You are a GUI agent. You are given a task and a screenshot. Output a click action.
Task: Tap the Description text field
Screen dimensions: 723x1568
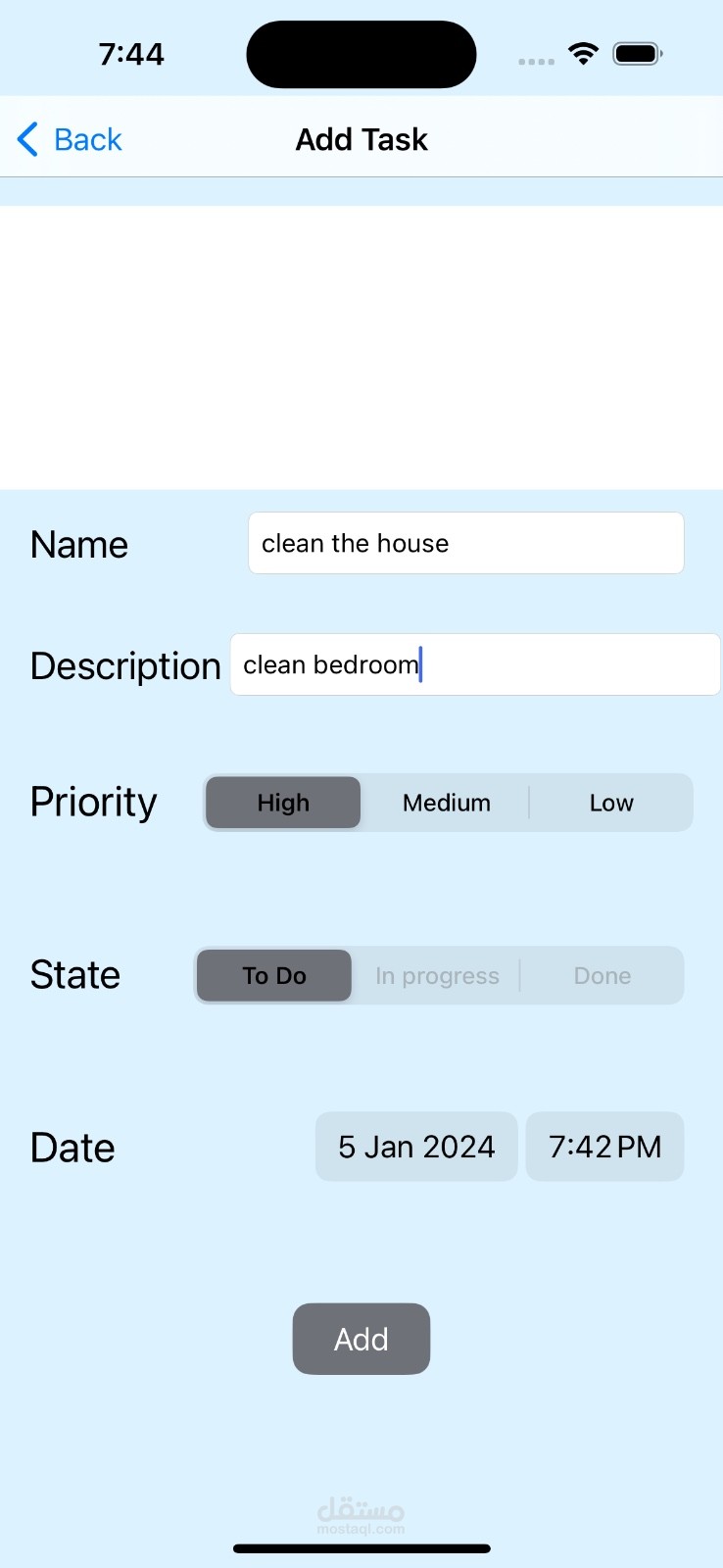475,664
